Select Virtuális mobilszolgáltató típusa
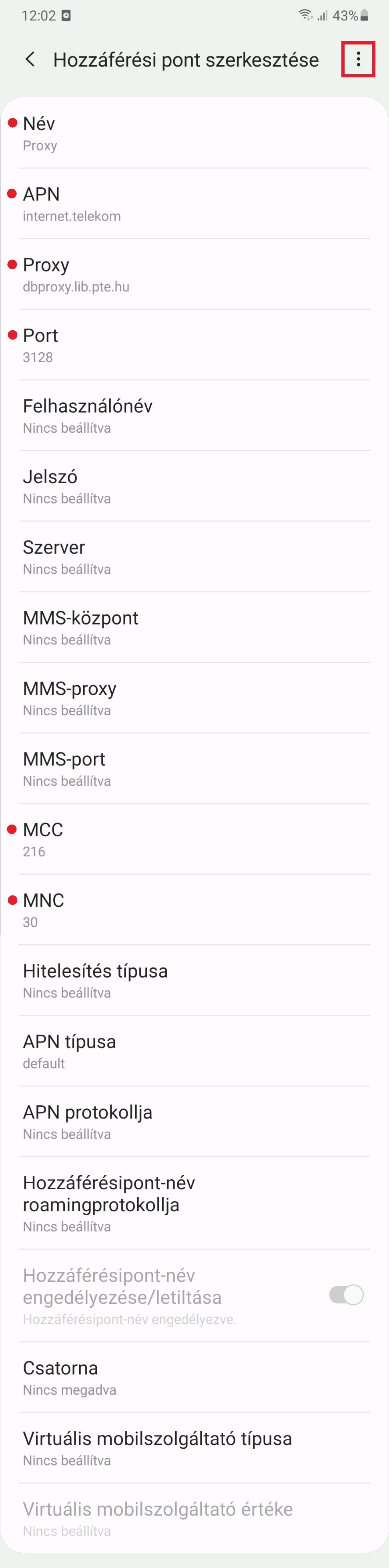Image resolution: width=389 pixels, height=1568 pixels. click(194, 1449)
